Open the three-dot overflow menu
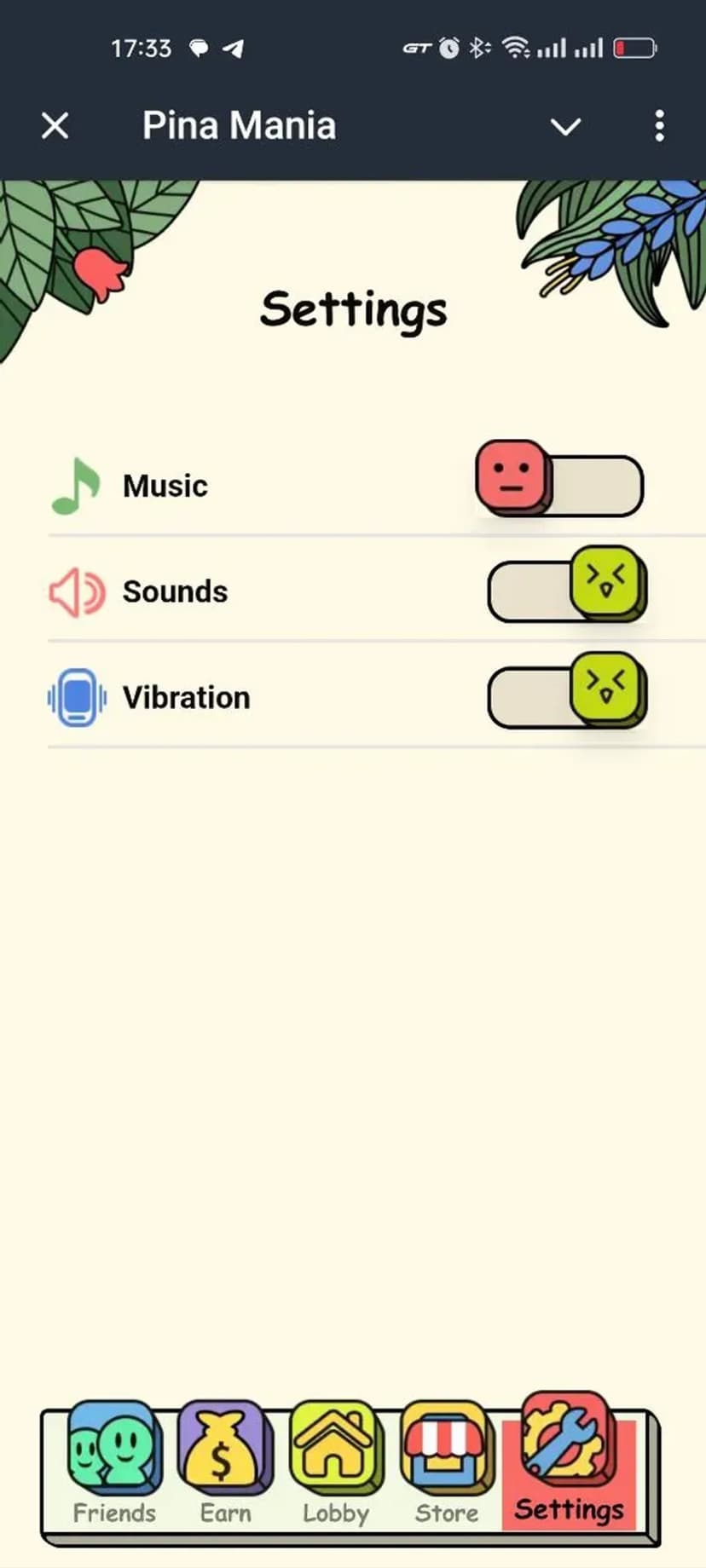The width and height of the screenshot is (706, 1568). tap(659, 126)
